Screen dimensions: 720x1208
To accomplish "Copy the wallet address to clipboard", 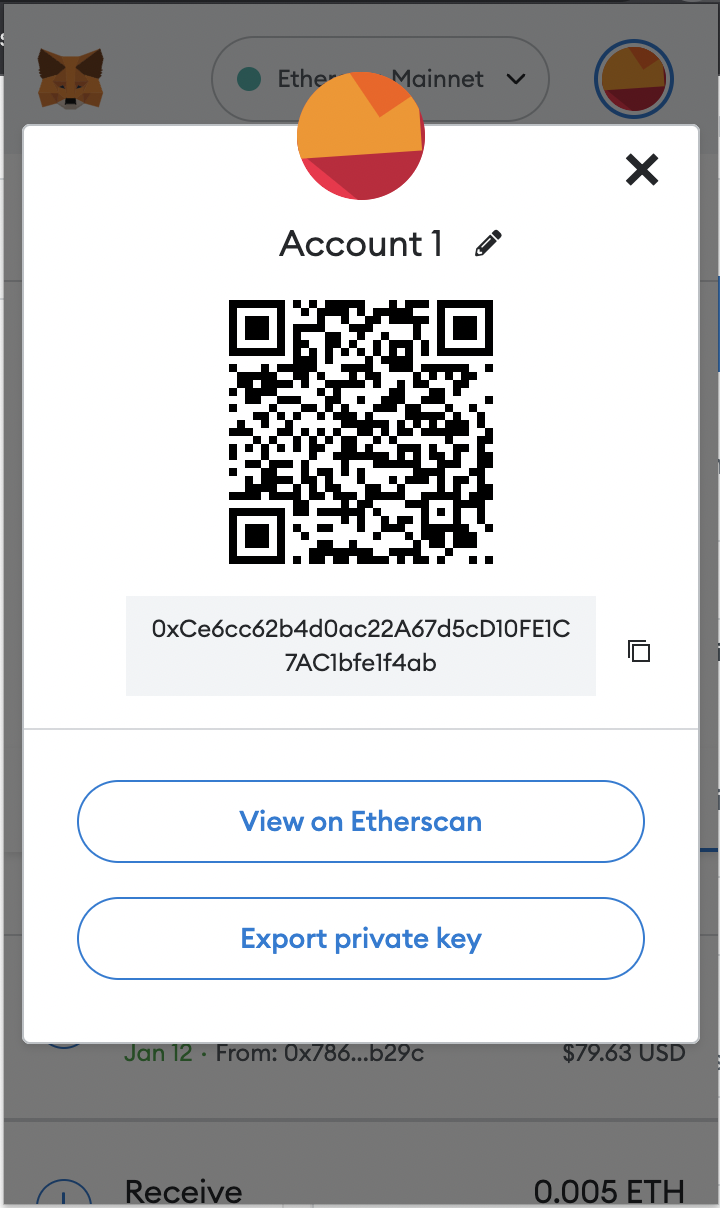I will [639, 651].
